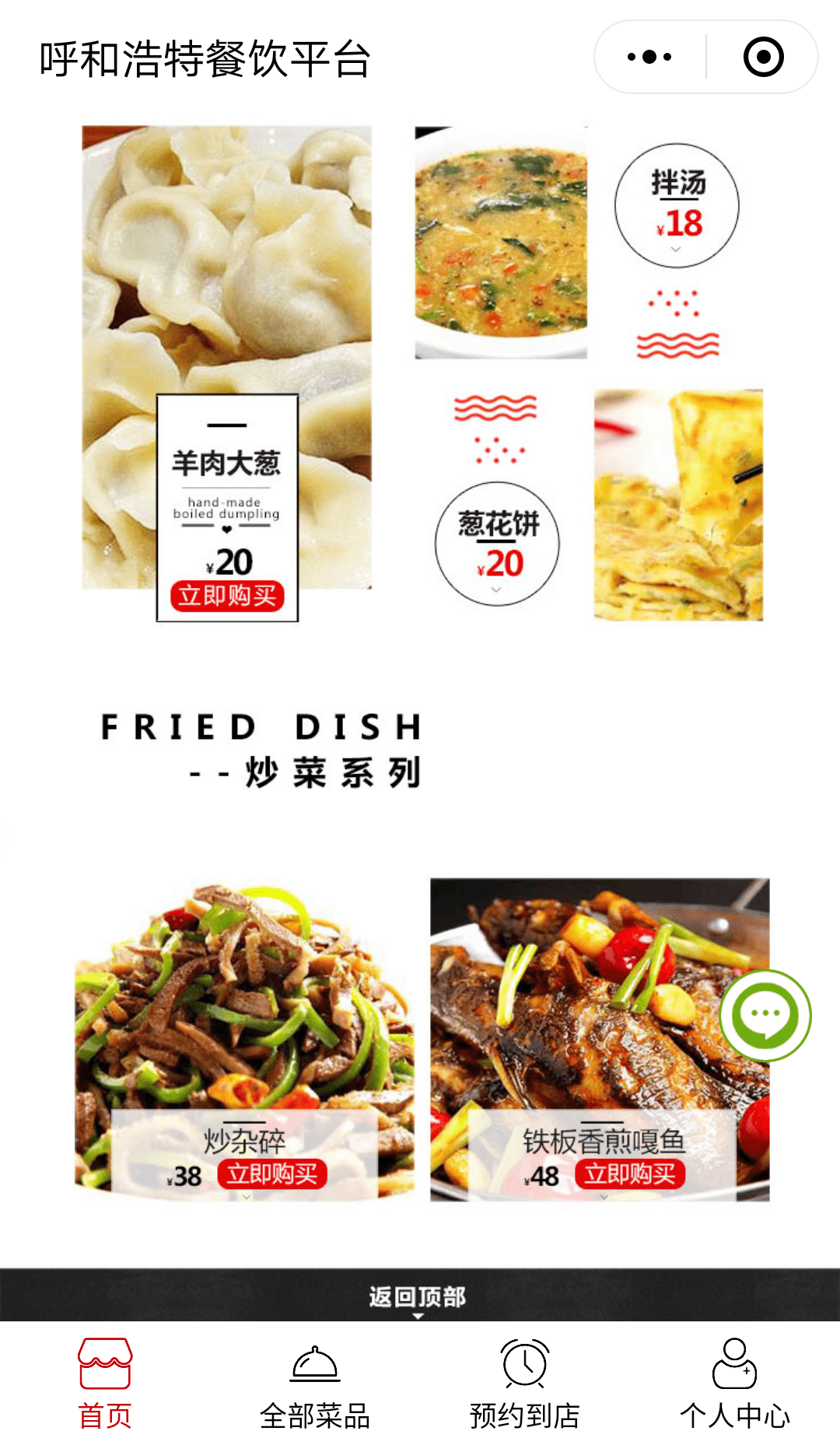Open the mini program overflow menu
The height and width of the screenshot is (1438, 840).
pos(649,57)
